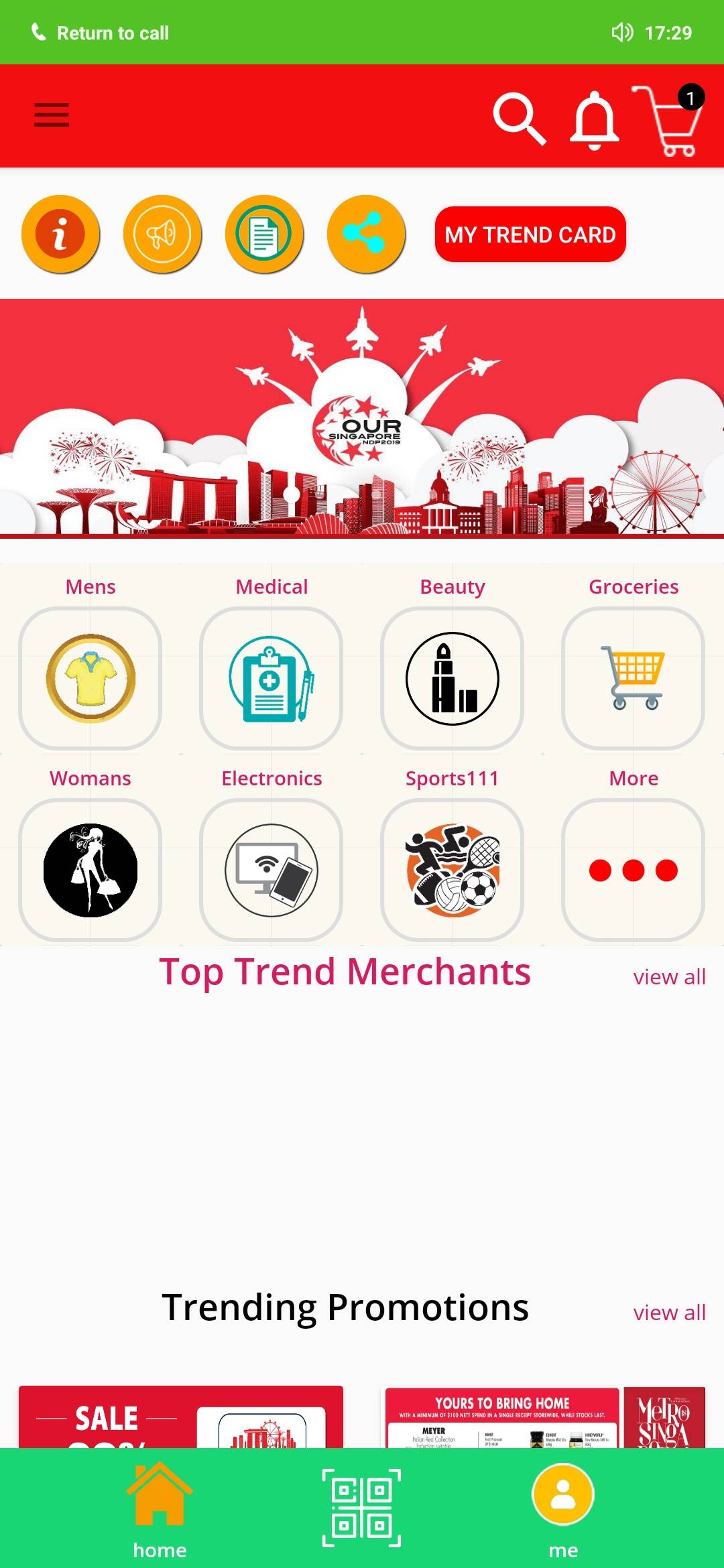
Task: Browse the Electronics category
Action: [271, 869]
